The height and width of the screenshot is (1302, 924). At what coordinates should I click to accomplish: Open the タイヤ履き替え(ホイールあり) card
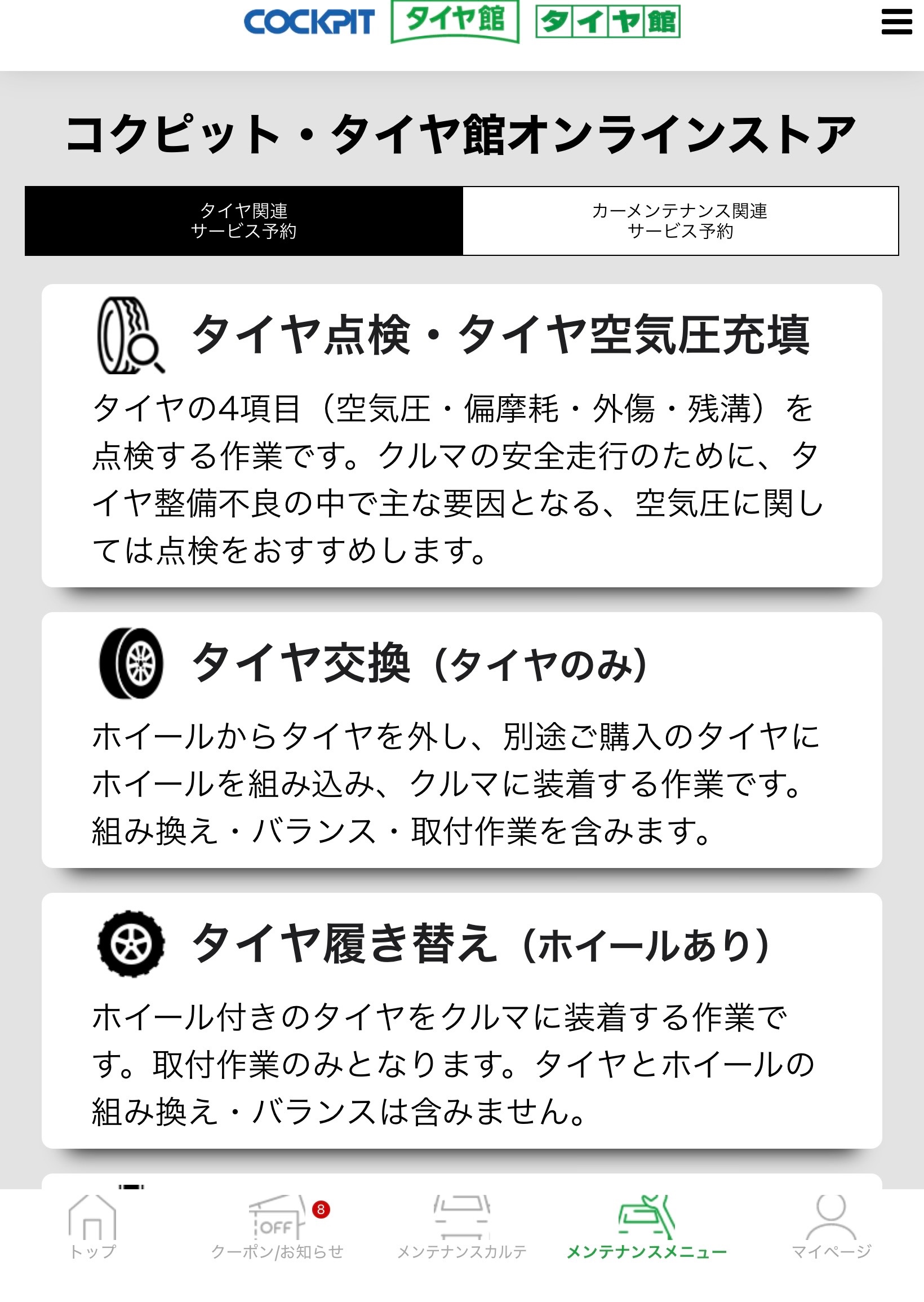pos(461,1020)
